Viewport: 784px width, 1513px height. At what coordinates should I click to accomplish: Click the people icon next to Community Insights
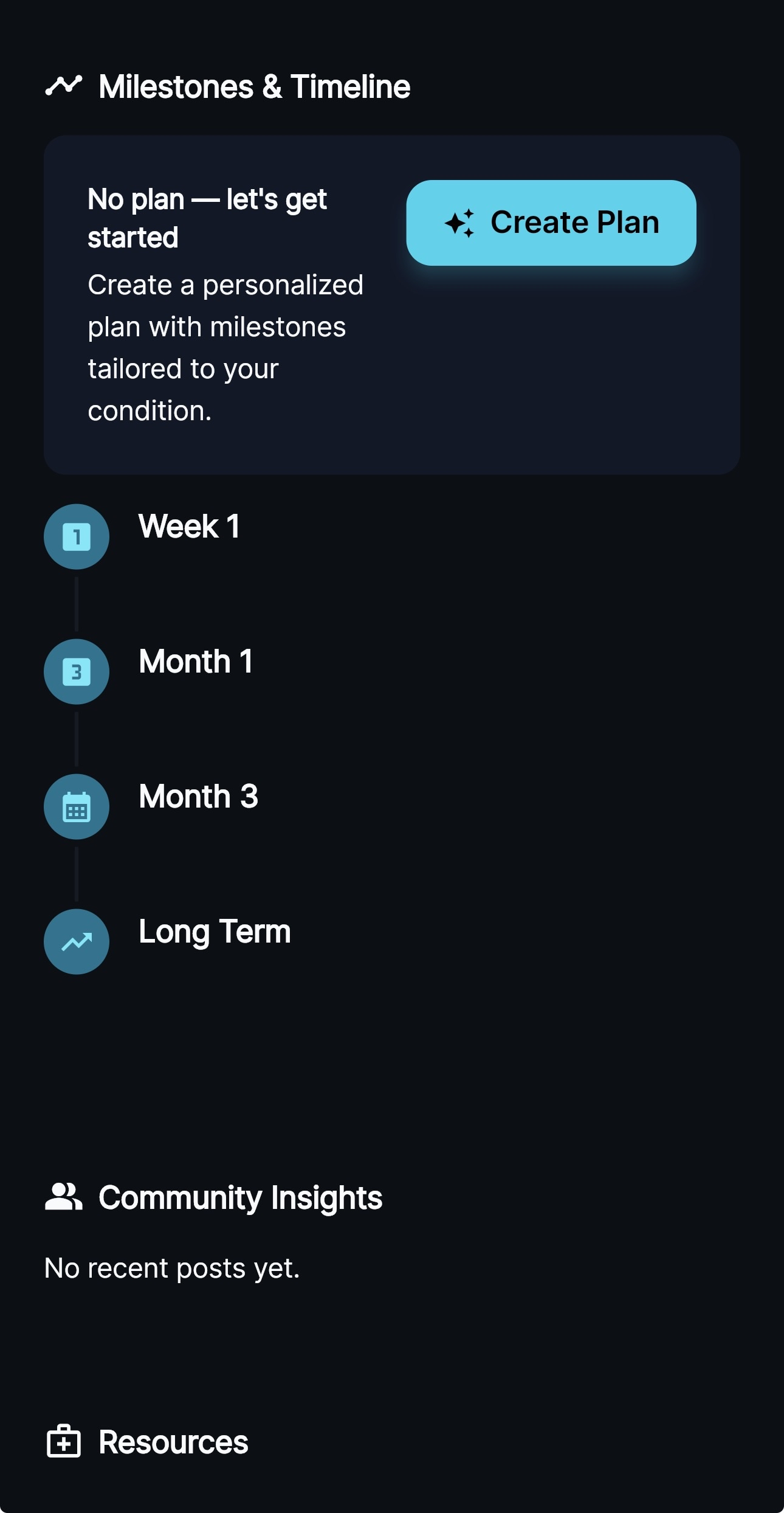click(x=63, y=1196)
